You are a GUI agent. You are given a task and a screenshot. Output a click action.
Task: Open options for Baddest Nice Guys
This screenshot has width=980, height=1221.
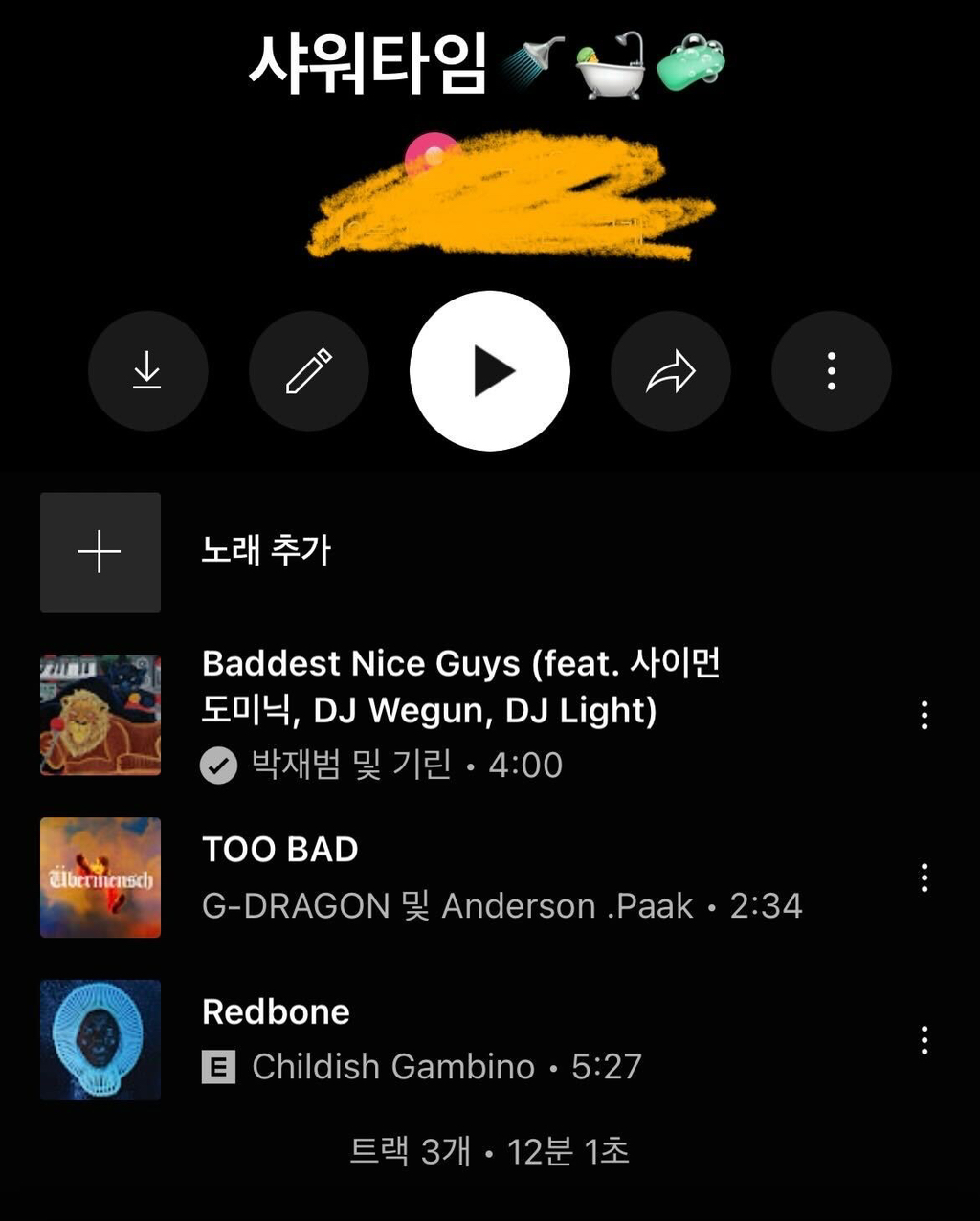924,715
